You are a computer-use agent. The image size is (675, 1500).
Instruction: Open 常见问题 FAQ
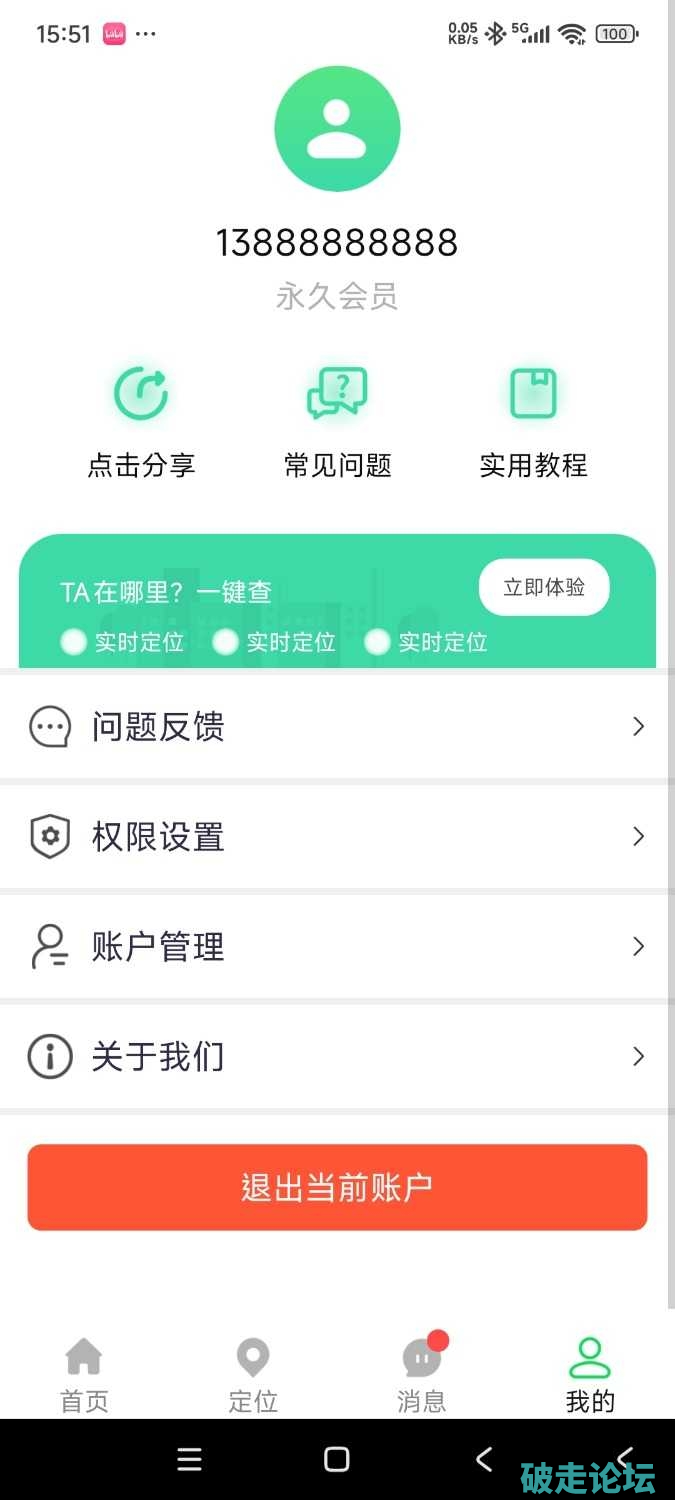pos(337,420)
